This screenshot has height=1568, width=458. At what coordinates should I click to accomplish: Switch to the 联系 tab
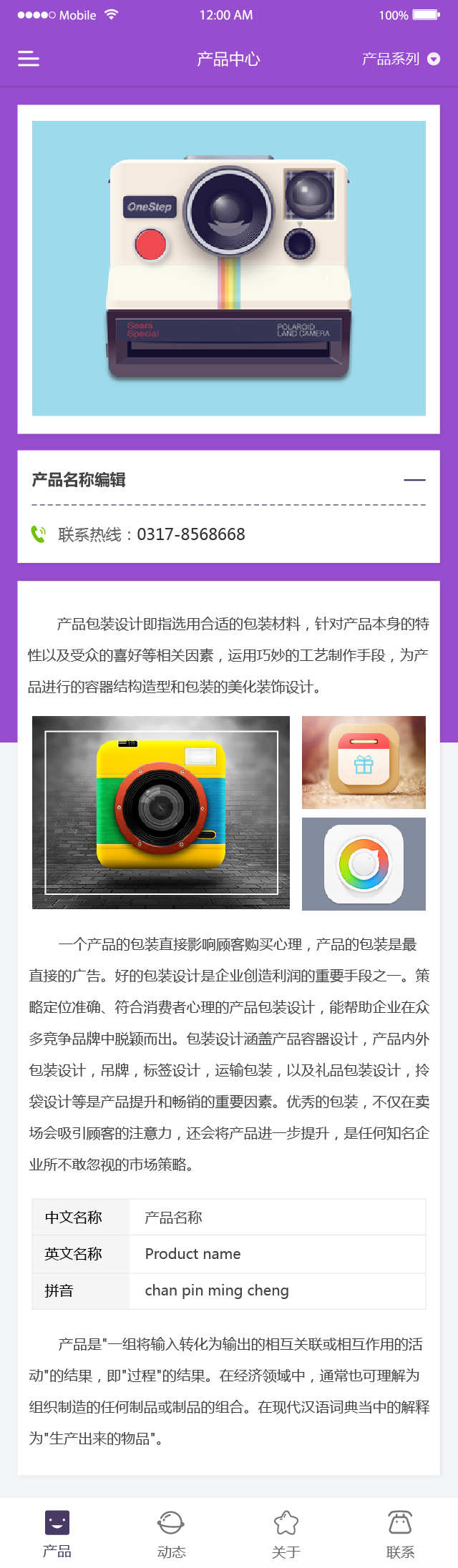pos(400,1533)
